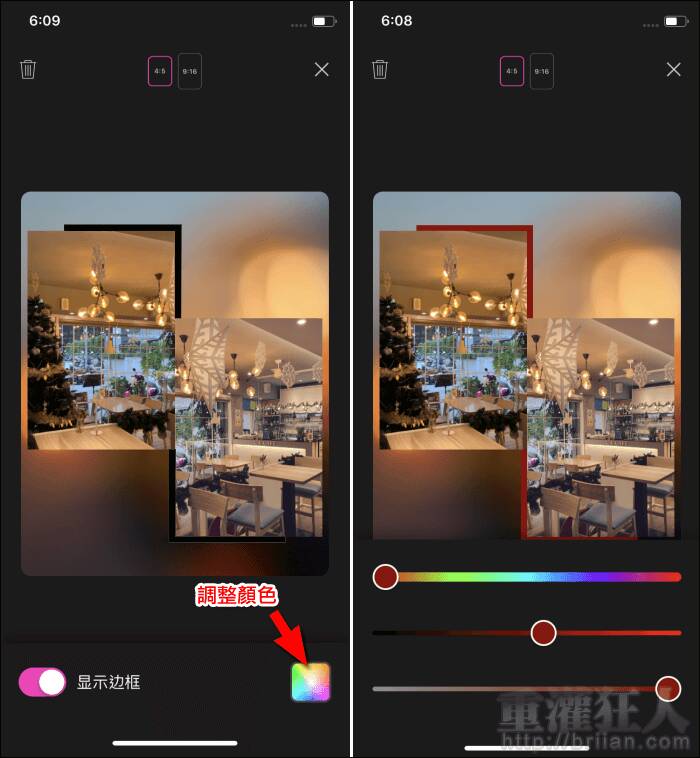Image resolution: width=700 pixels, height=758 pixels.
Task: Close the editor on the 6:08 screen
Action: point(673,70)
